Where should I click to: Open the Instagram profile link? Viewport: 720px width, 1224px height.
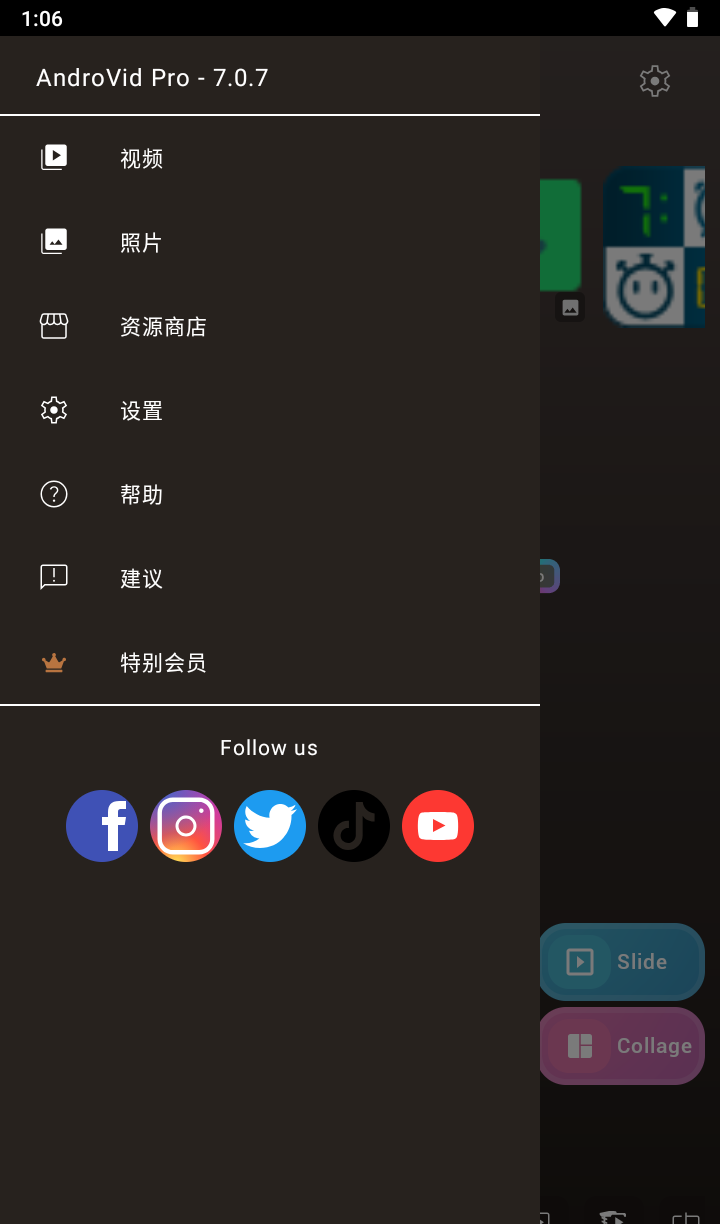coord(186,826)
